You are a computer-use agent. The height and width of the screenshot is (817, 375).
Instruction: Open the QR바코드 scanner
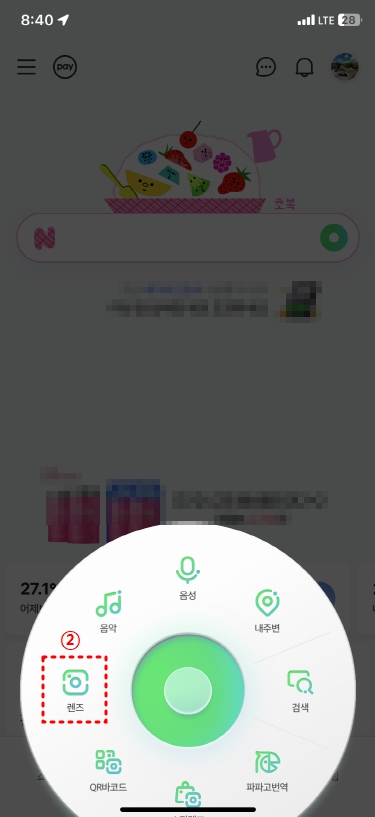(108, 771)
